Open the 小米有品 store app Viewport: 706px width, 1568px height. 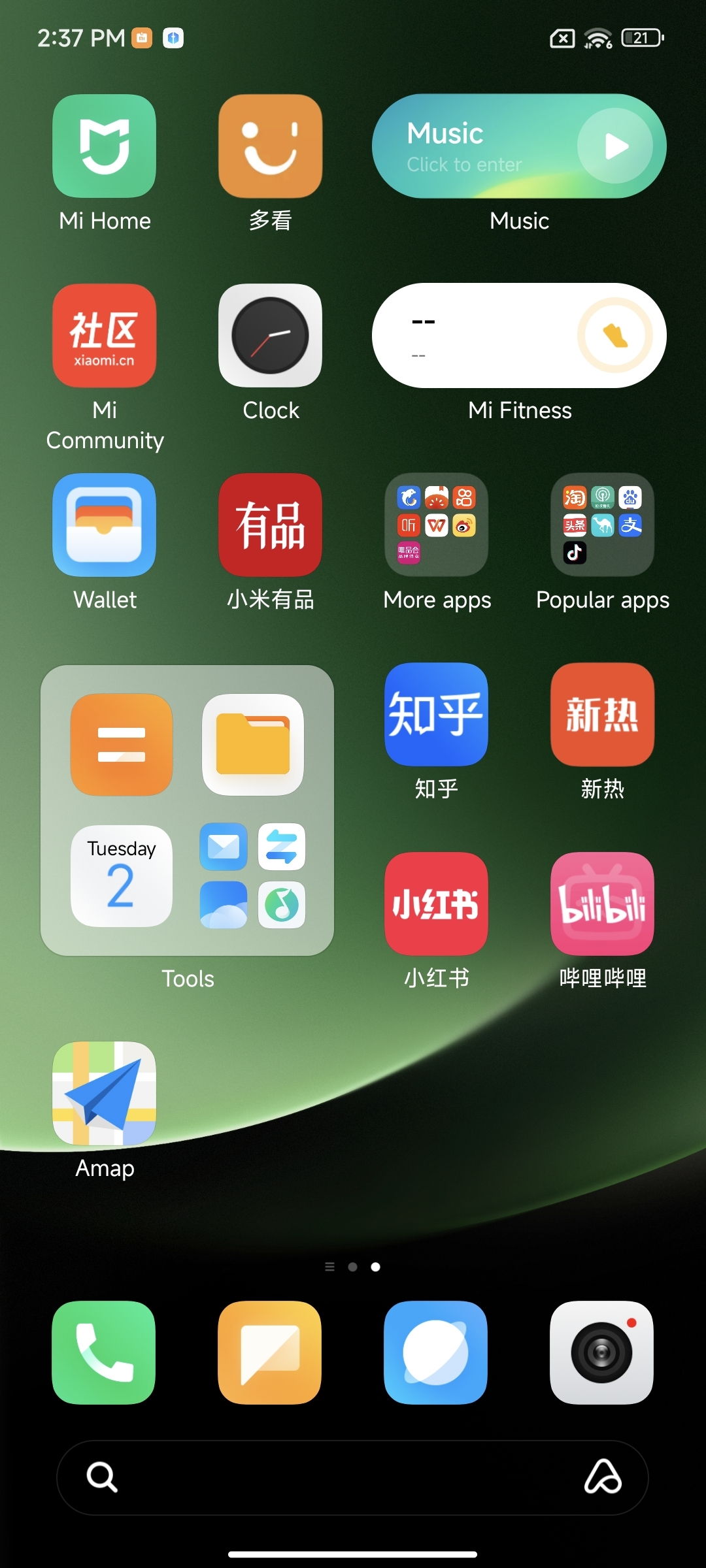[270, 525]
